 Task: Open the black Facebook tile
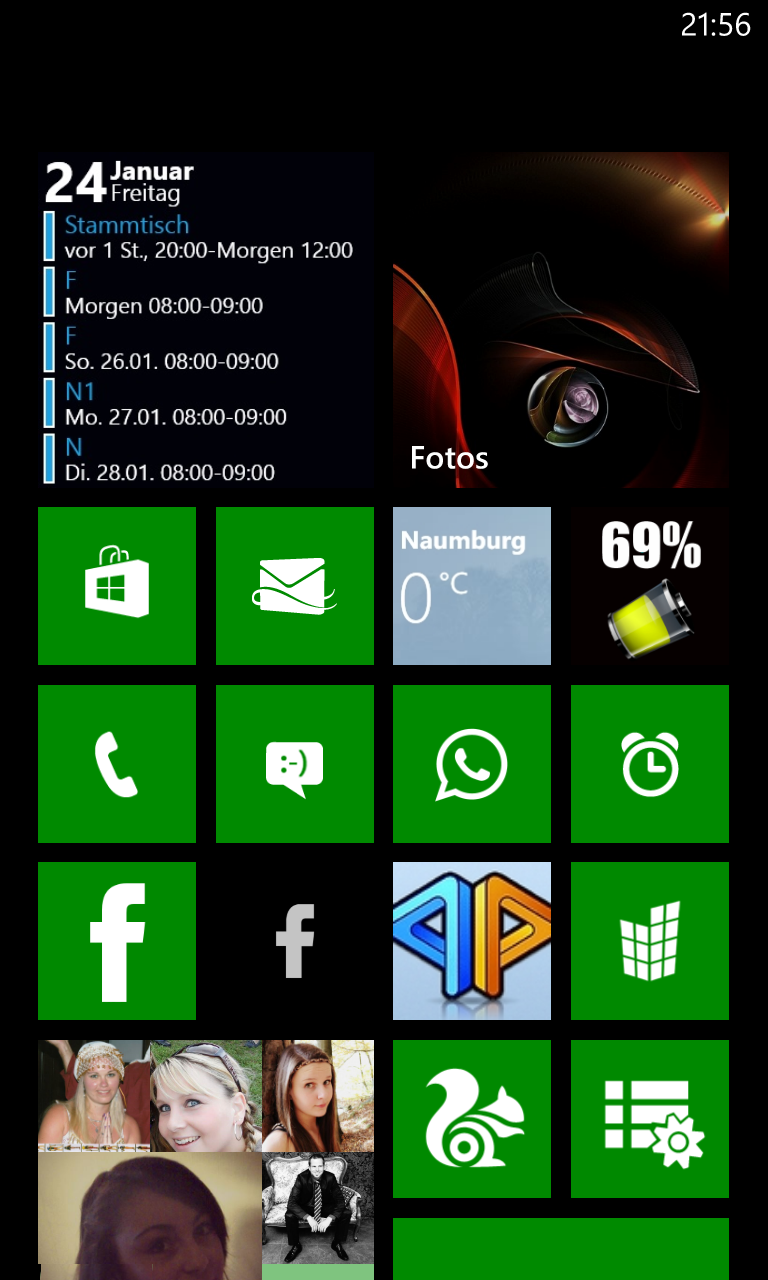295,941
